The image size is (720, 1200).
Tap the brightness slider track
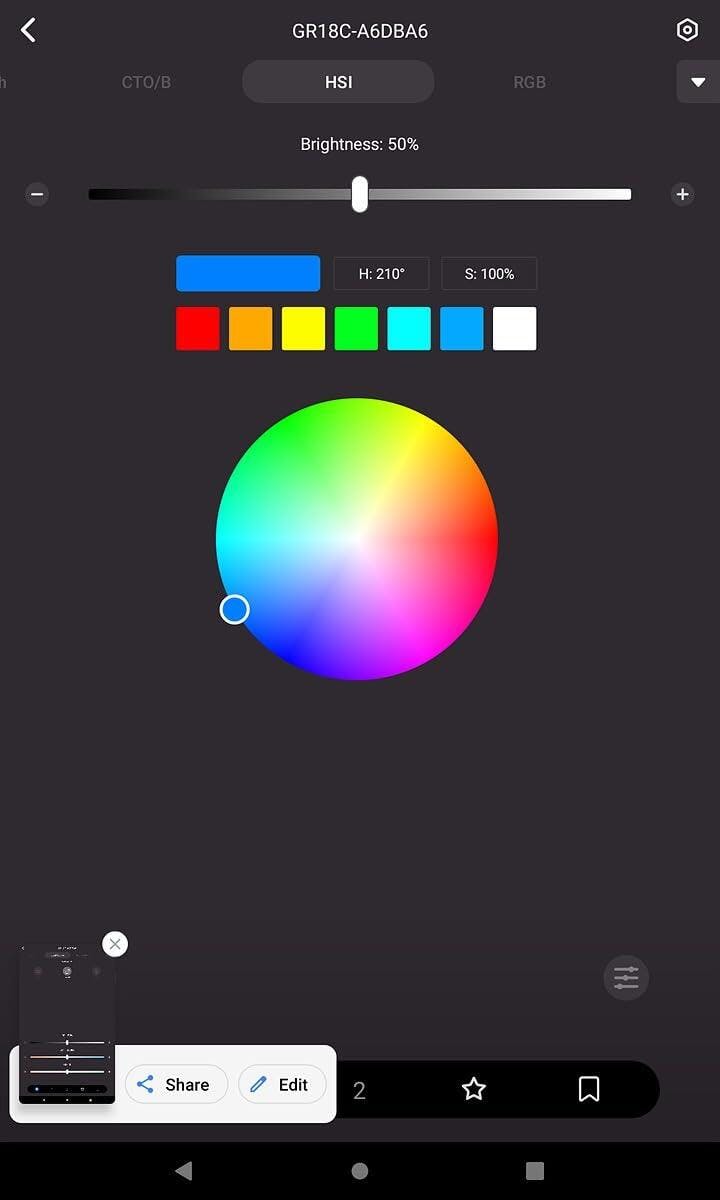(360, 194)
